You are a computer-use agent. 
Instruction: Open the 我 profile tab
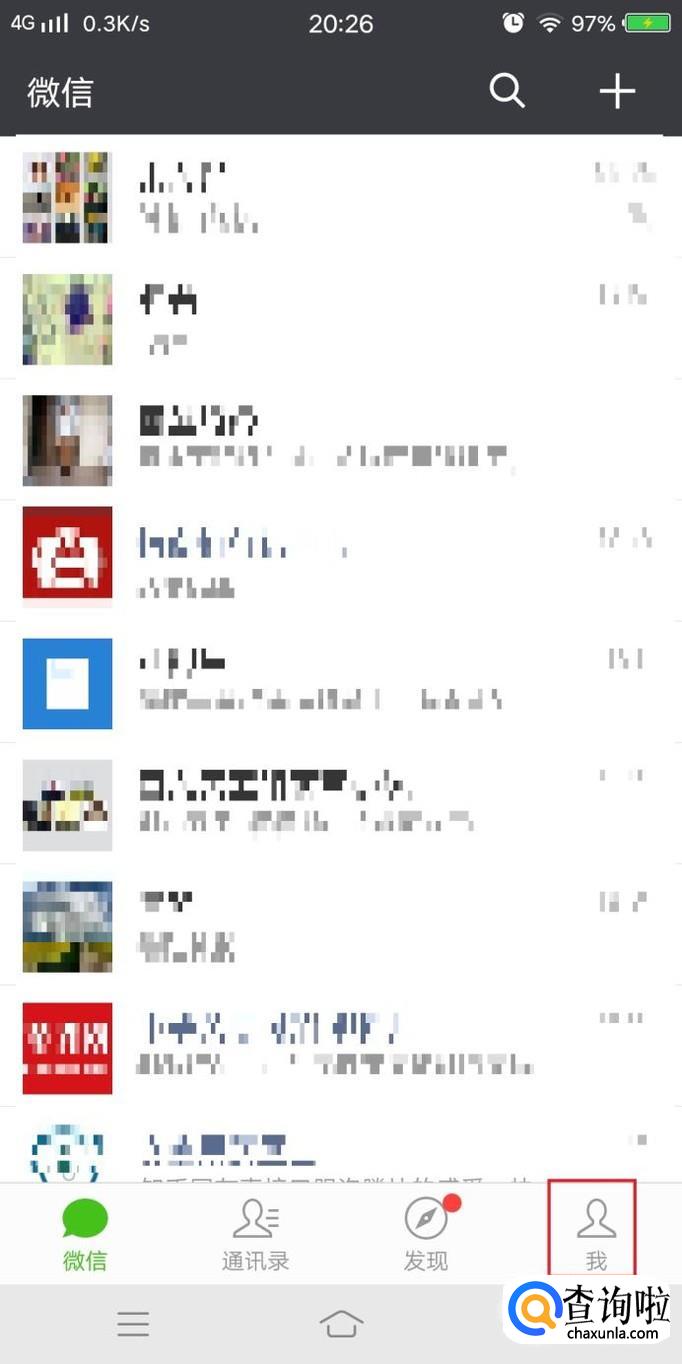(x=596, y=1235)
